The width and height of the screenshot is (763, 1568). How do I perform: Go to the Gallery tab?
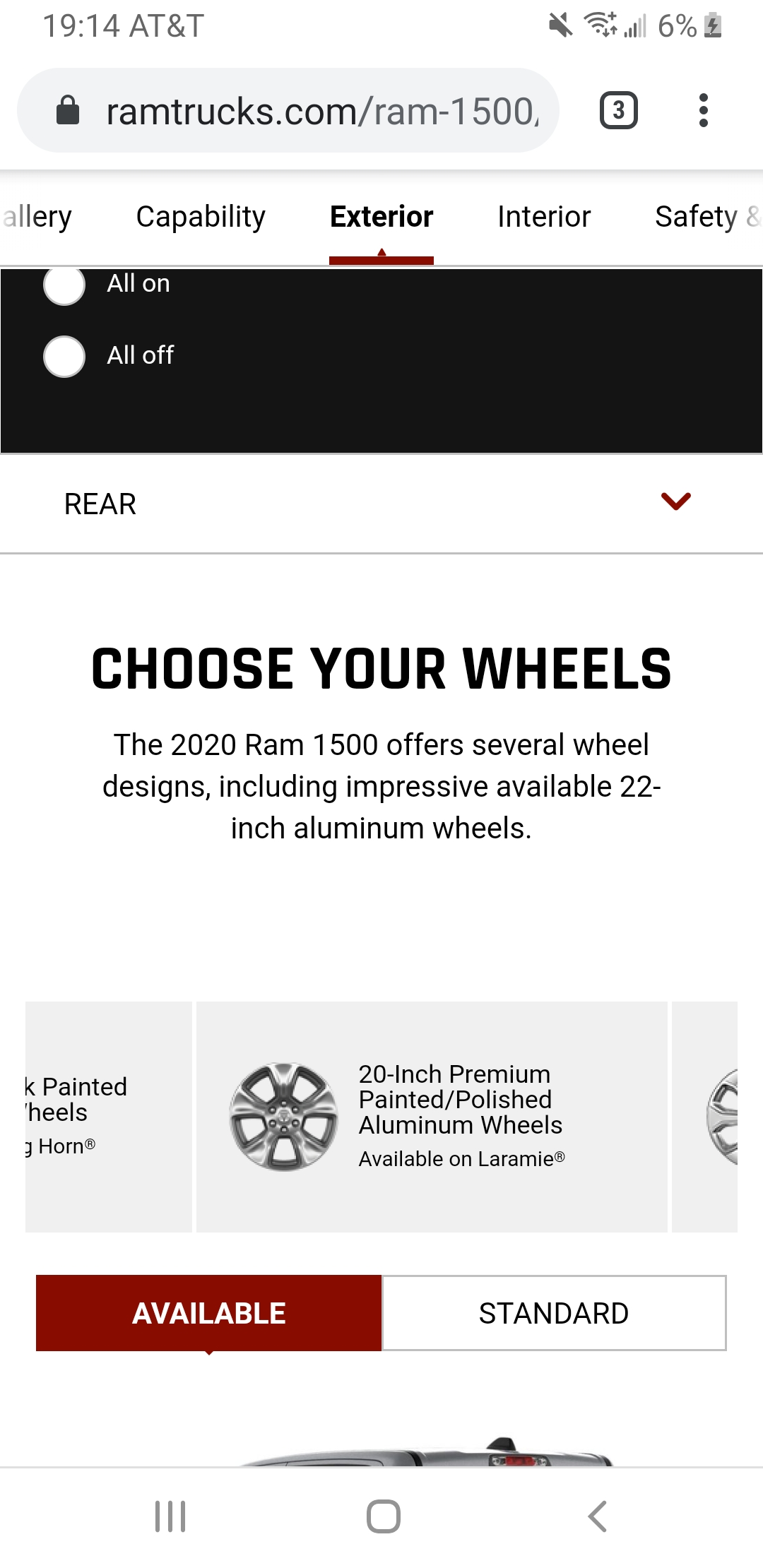pos(39,217)
